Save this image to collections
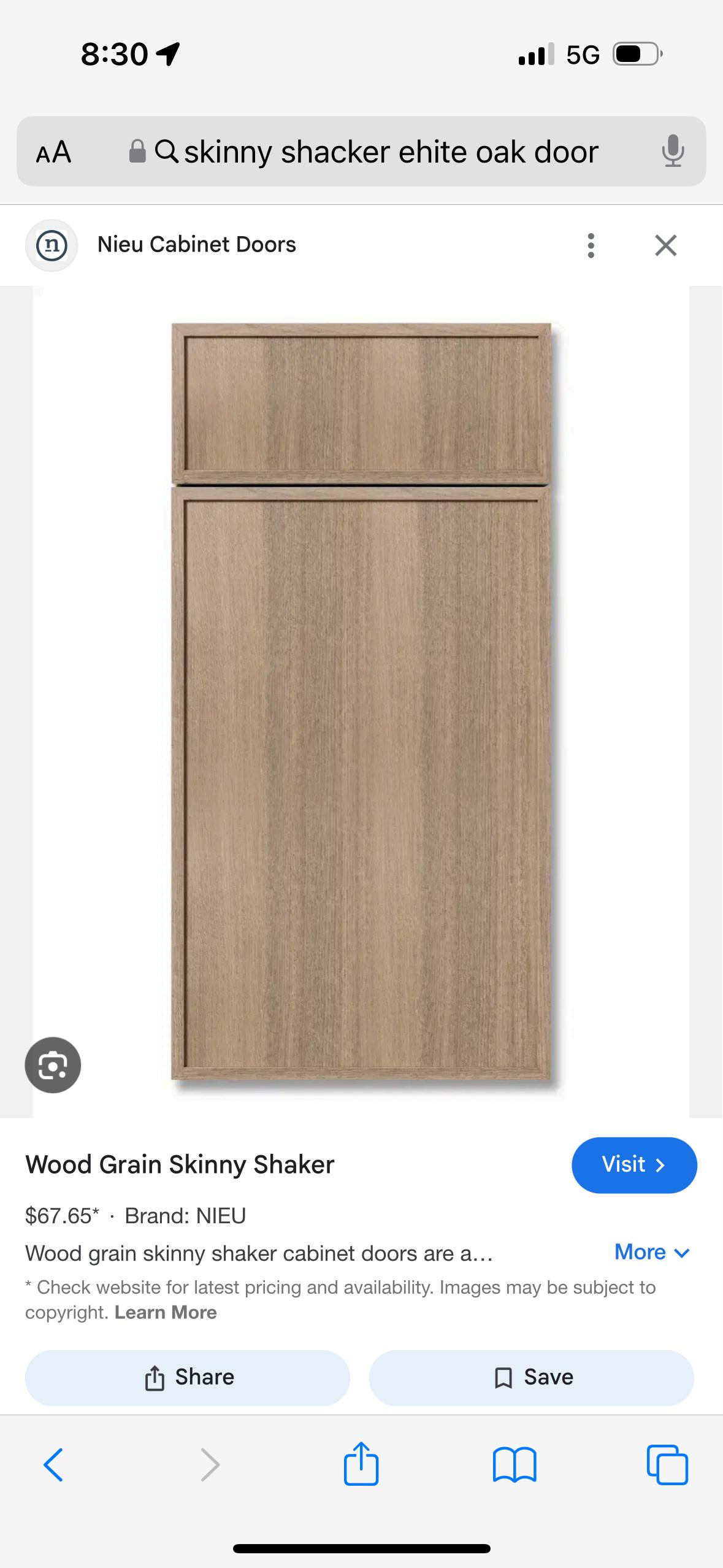The image size is (723, 1568). [531, 1377]
